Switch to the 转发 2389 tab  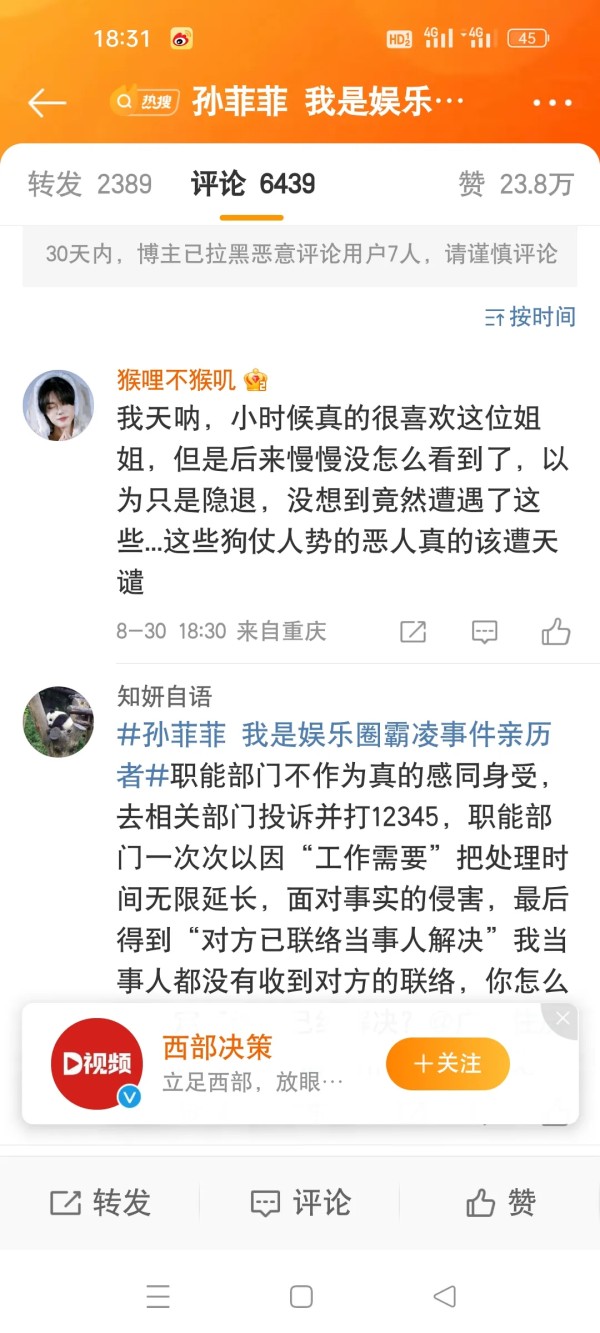pos(90,184)
